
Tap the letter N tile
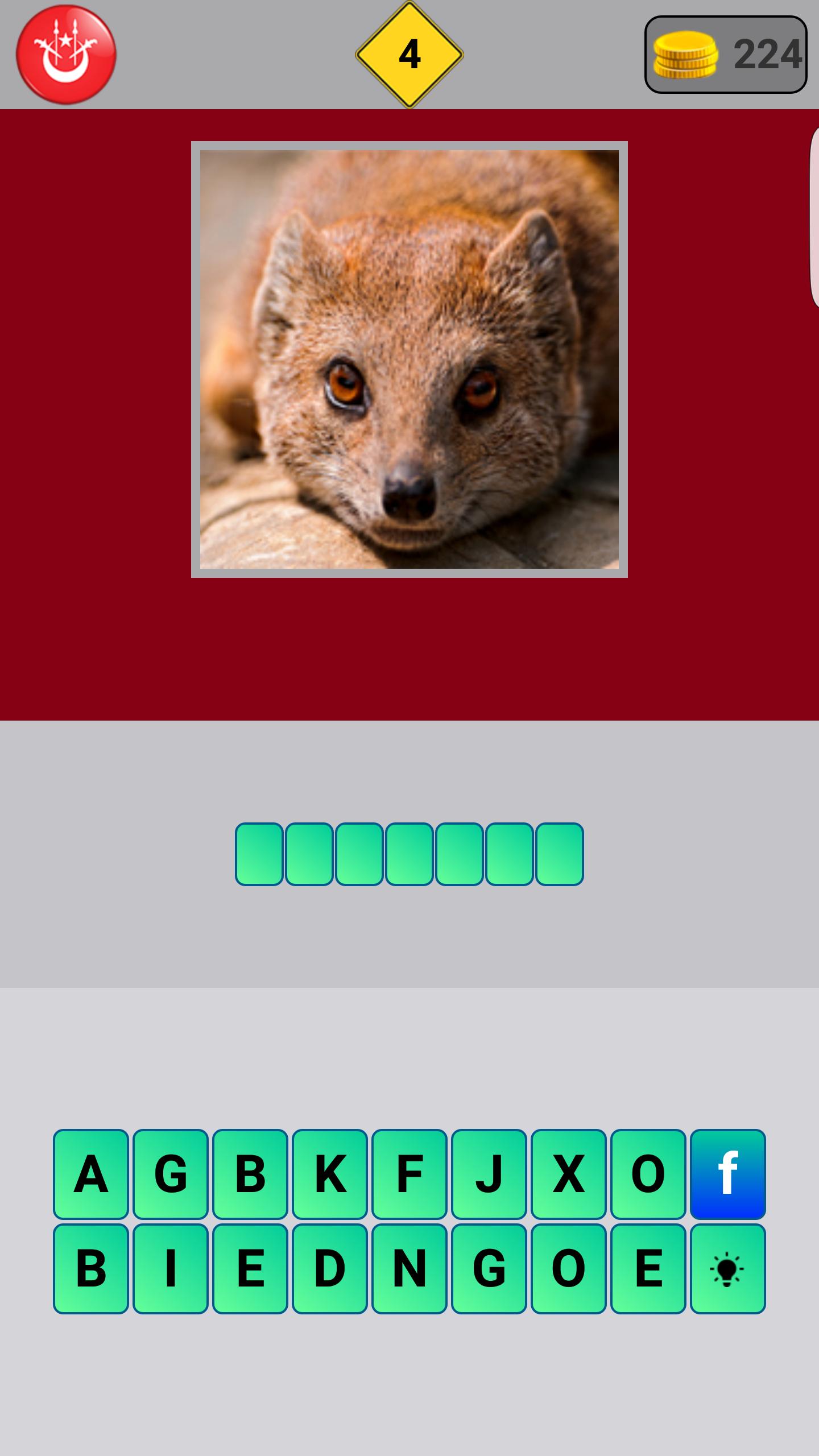(x=409, y=1269)
